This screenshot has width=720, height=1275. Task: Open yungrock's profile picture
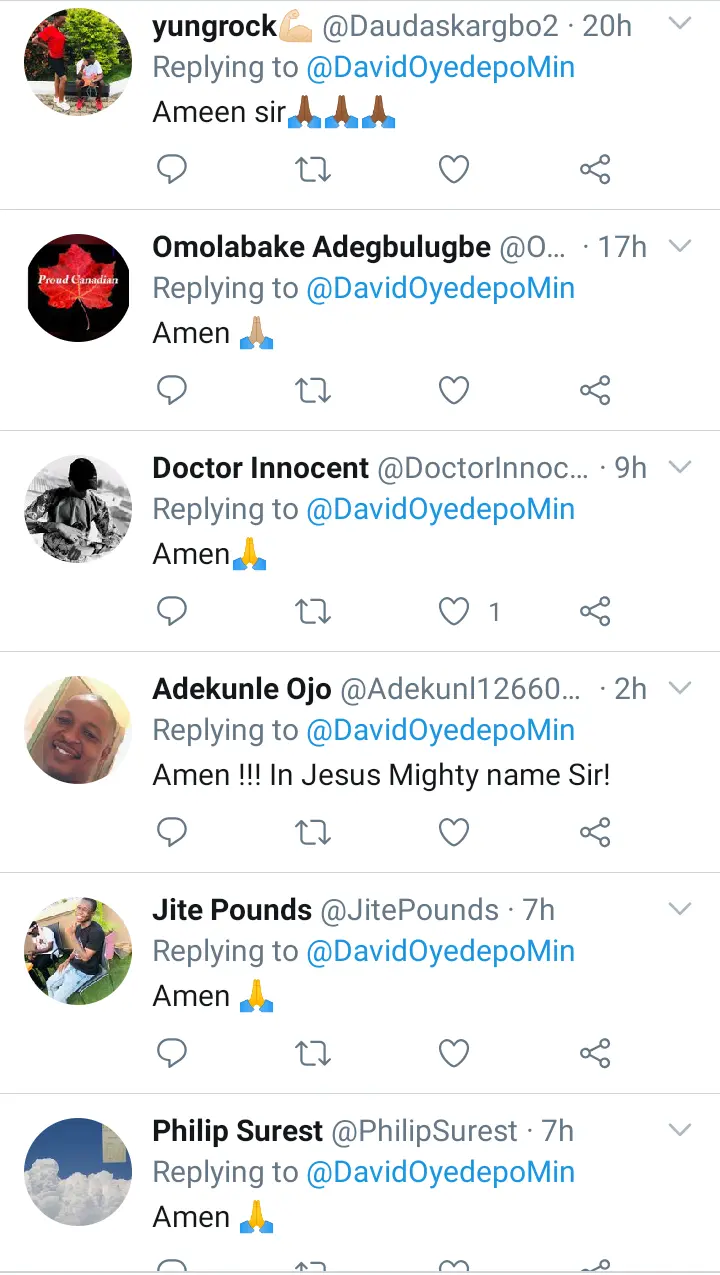pos(78,63)
